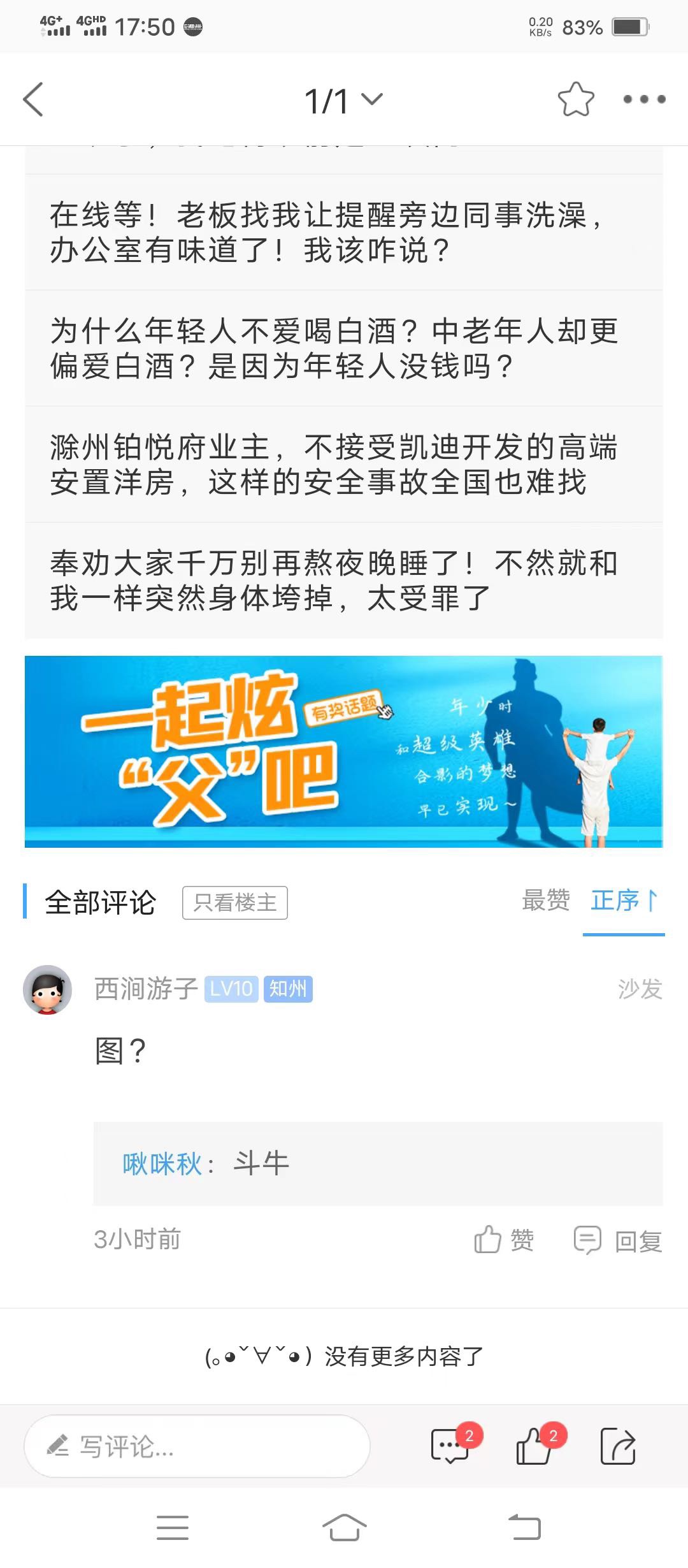Share this post from the bottom bar
The image size is (688, 1568).
[x=618, y=1446]
